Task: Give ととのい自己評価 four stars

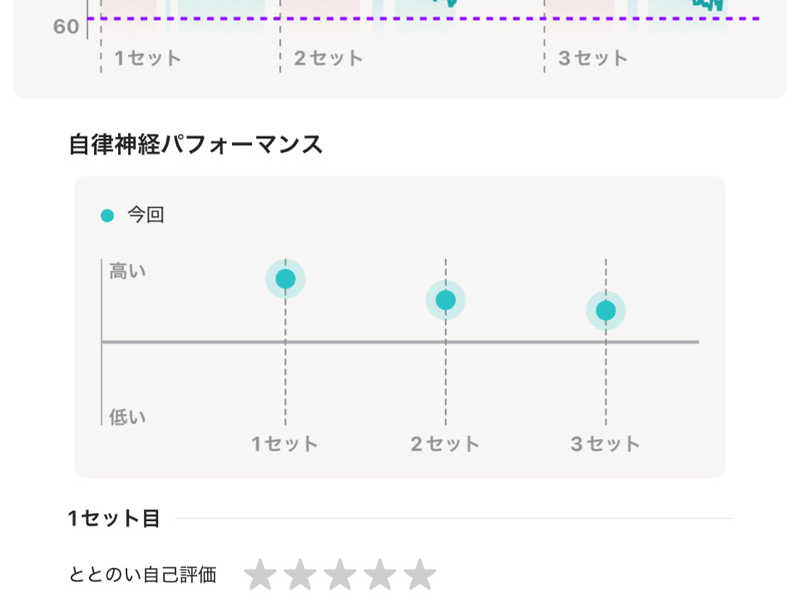Action: tap(380, 575)
